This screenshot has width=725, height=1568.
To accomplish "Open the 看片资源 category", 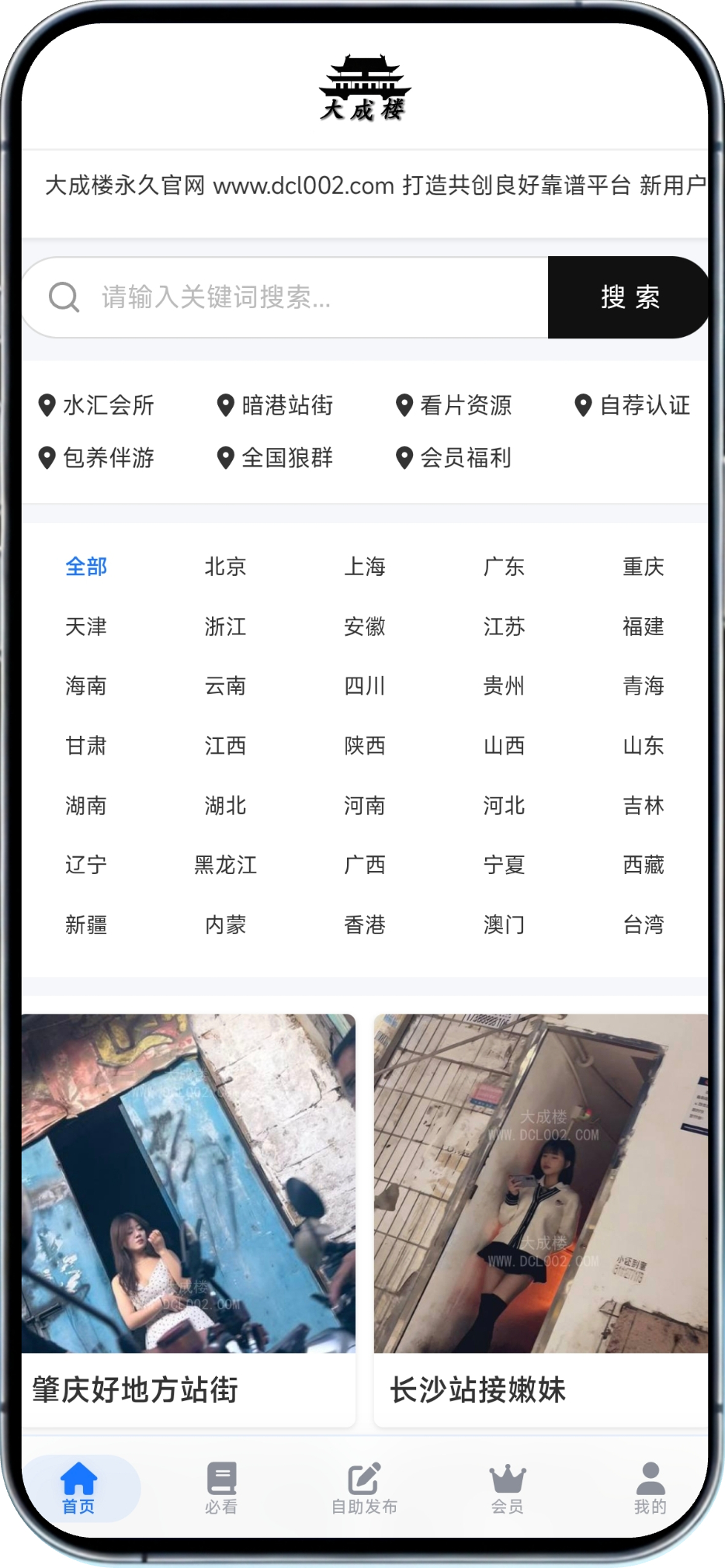I will click(454, 405).
